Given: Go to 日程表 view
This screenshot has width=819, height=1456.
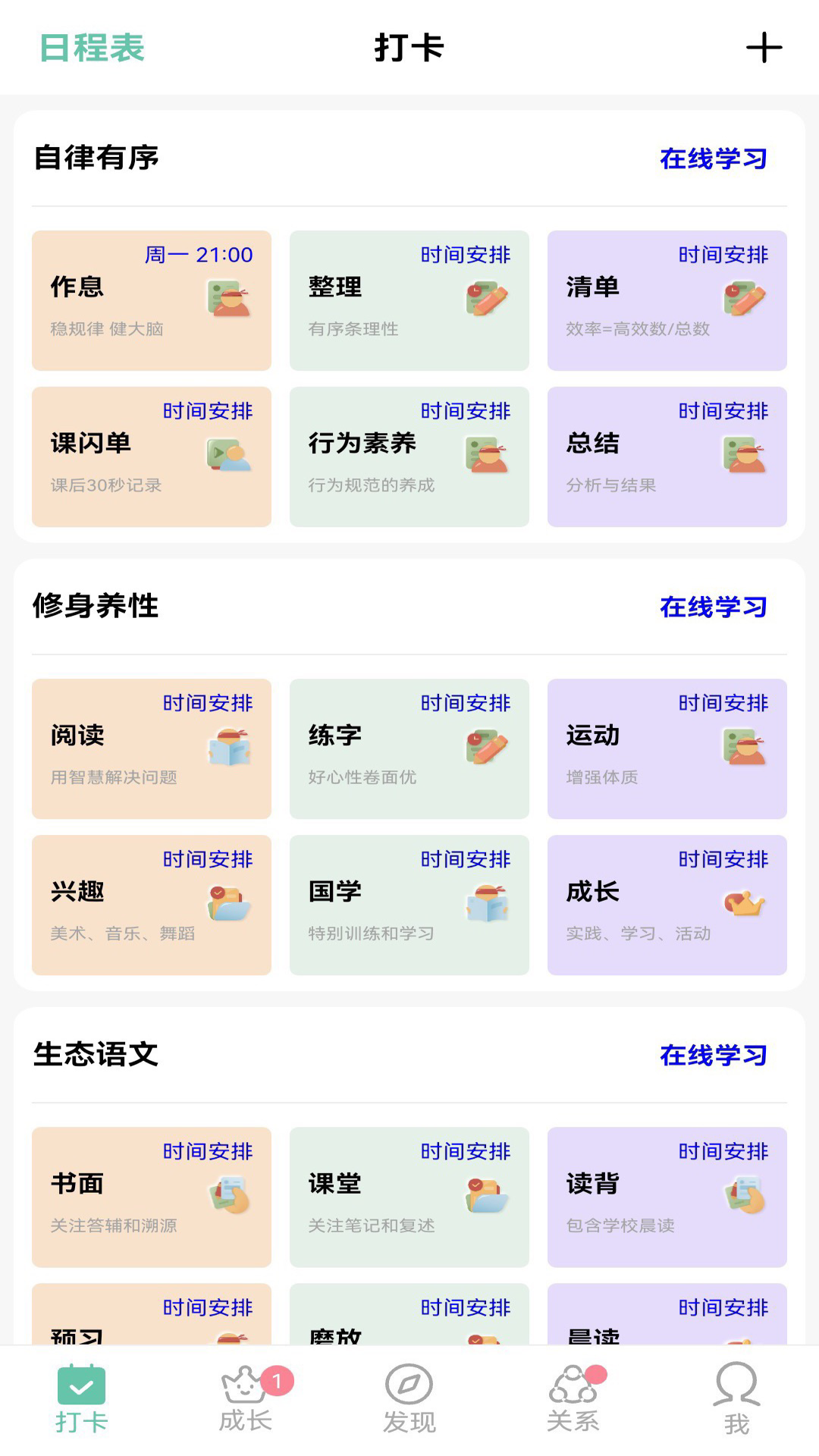Looking at the screenshot, I should [x=91, y=48].
